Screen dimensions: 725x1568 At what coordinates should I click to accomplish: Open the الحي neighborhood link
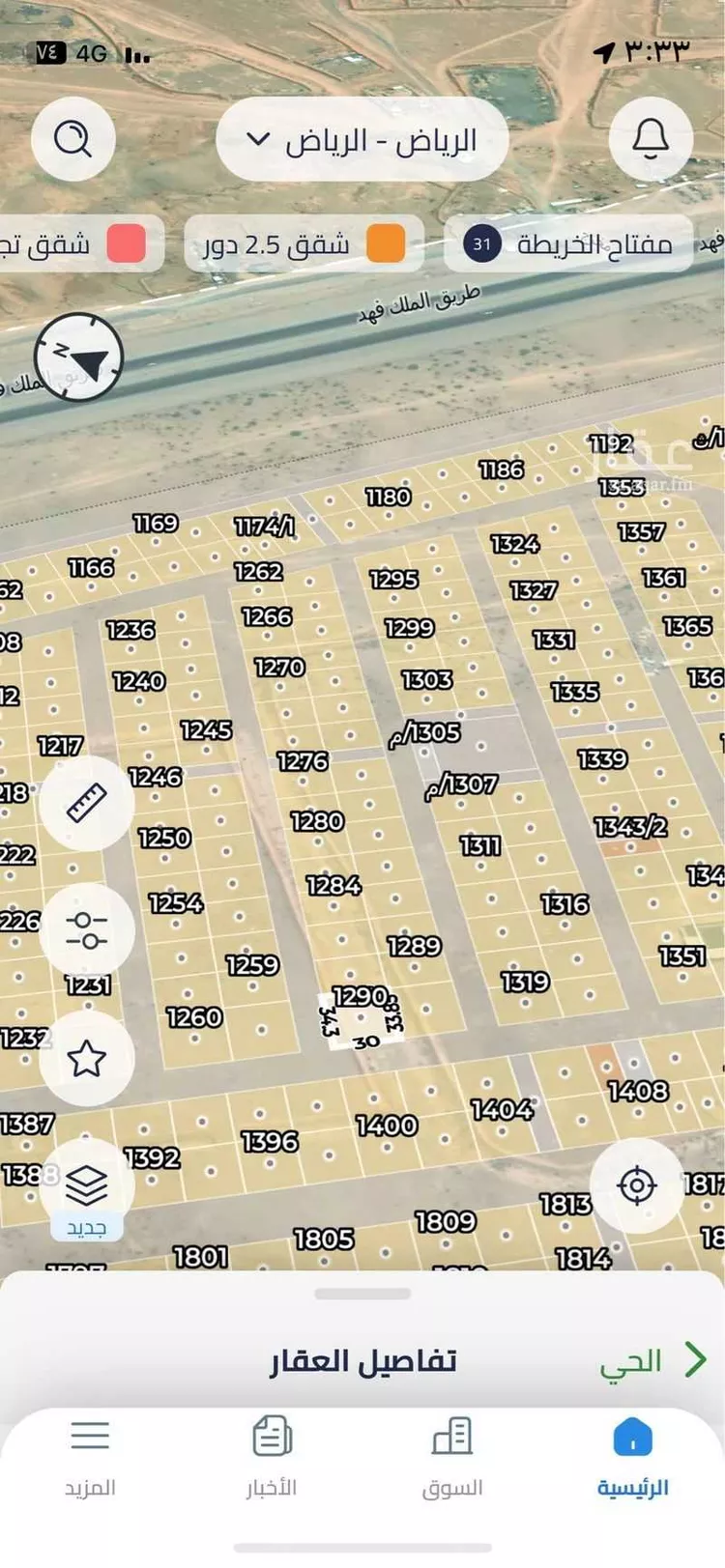click(x=652, y=1360)
